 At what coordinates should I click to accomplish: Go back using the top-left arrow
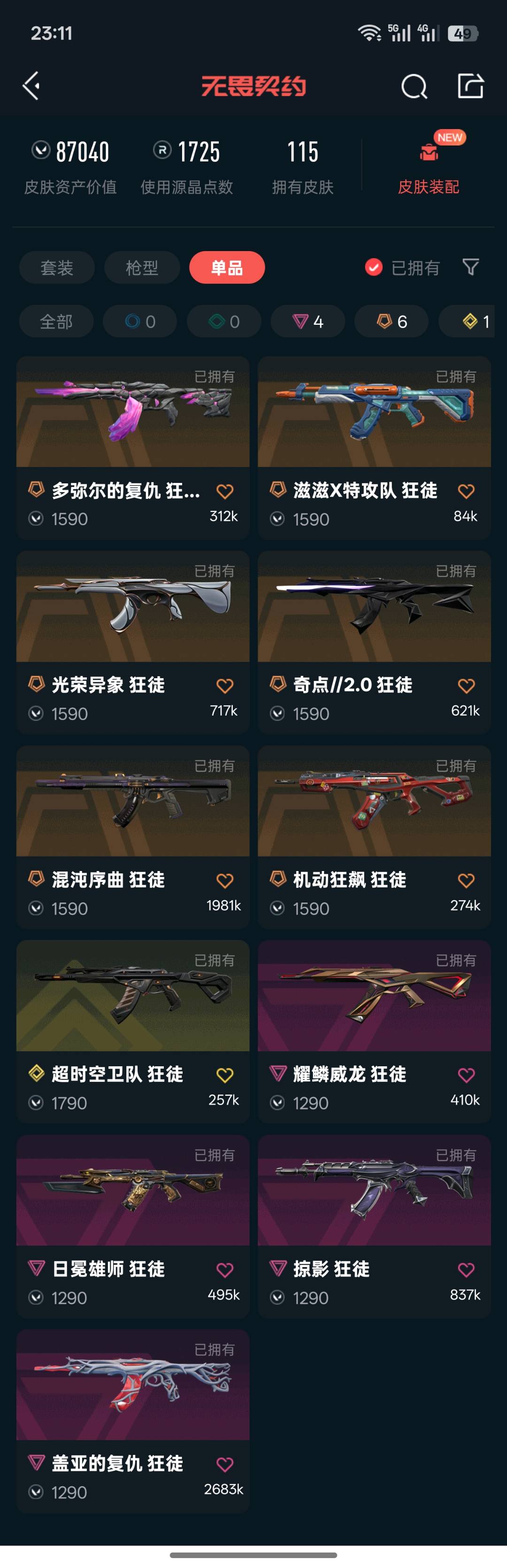point(31,86)
